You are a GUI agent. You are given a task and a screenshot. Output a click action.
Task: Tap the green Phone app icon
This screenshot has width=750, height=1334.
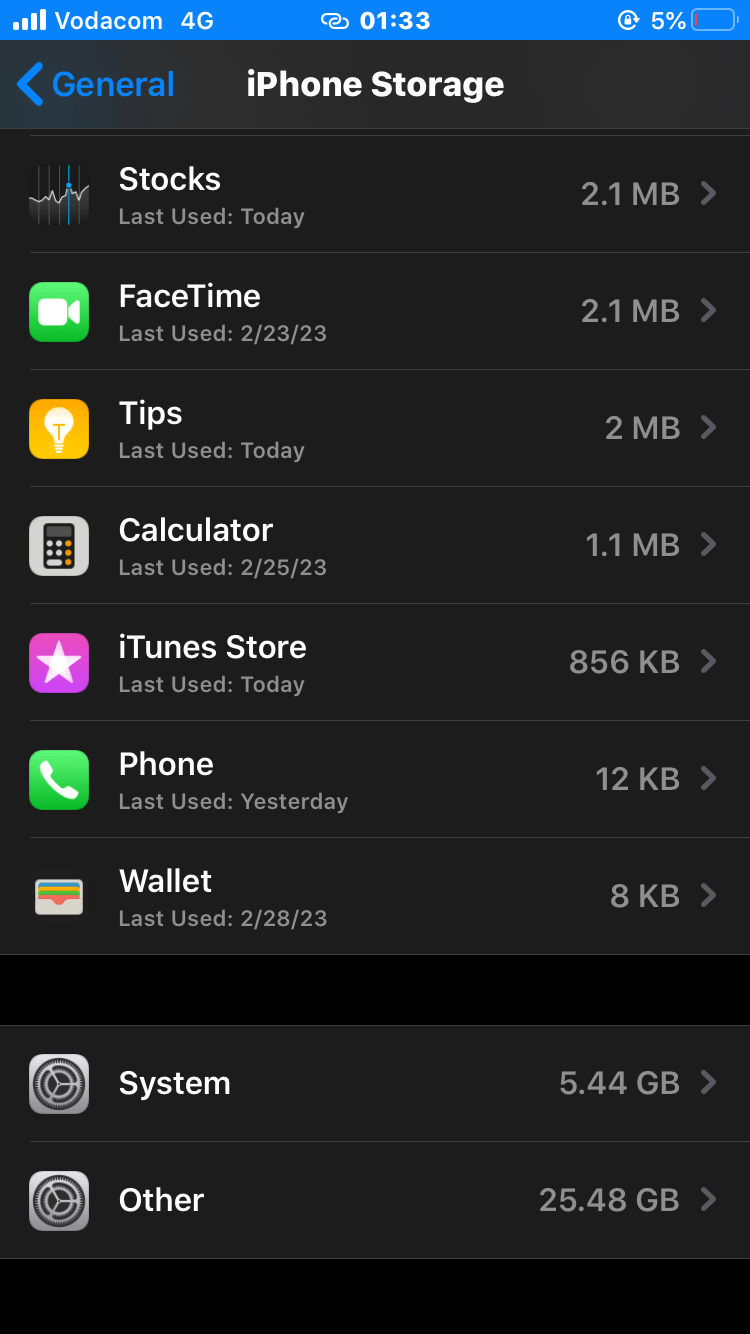click(x=59, y=779)
